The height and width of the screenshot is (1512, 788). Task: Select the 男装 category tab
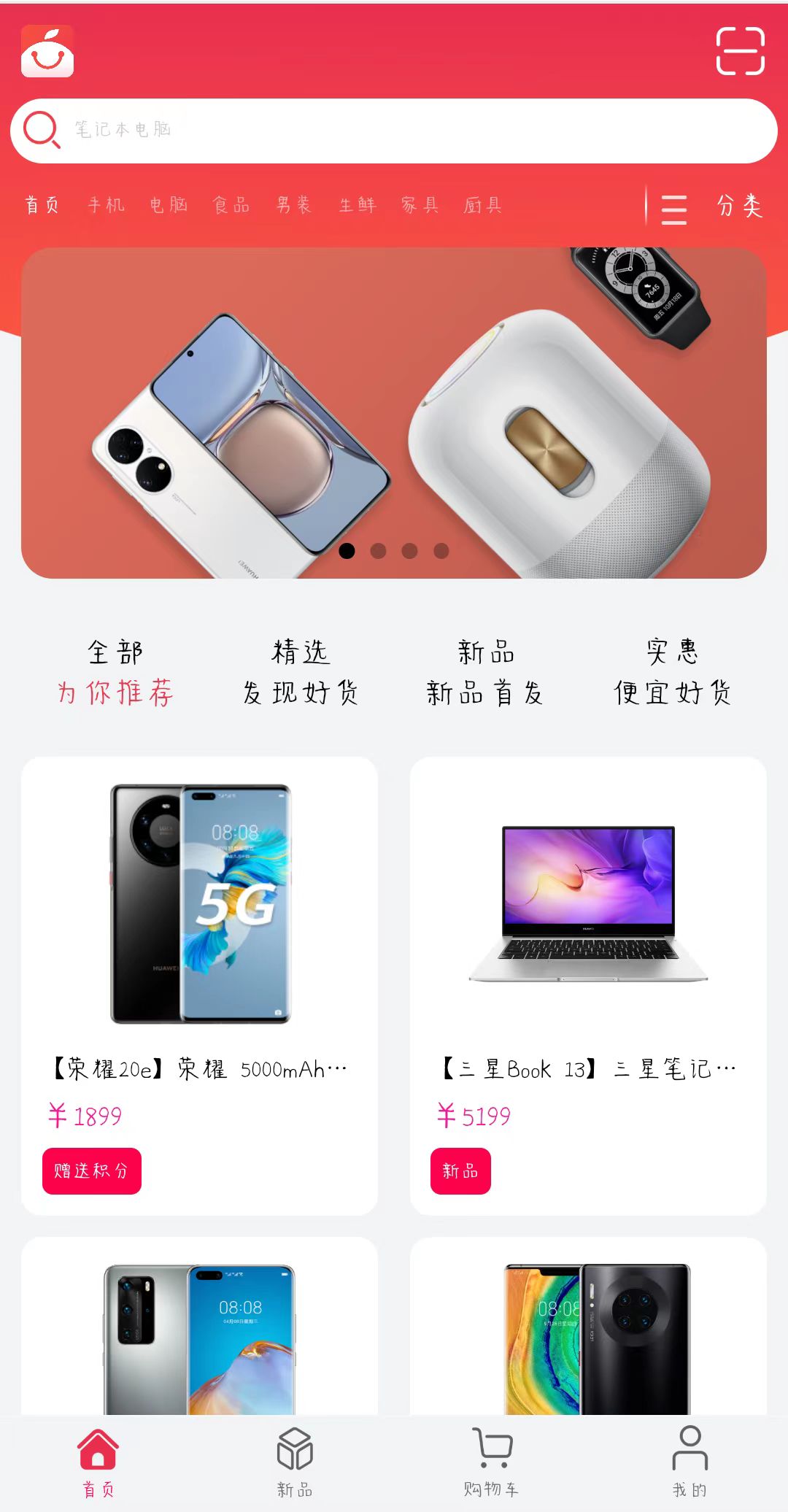294,205
